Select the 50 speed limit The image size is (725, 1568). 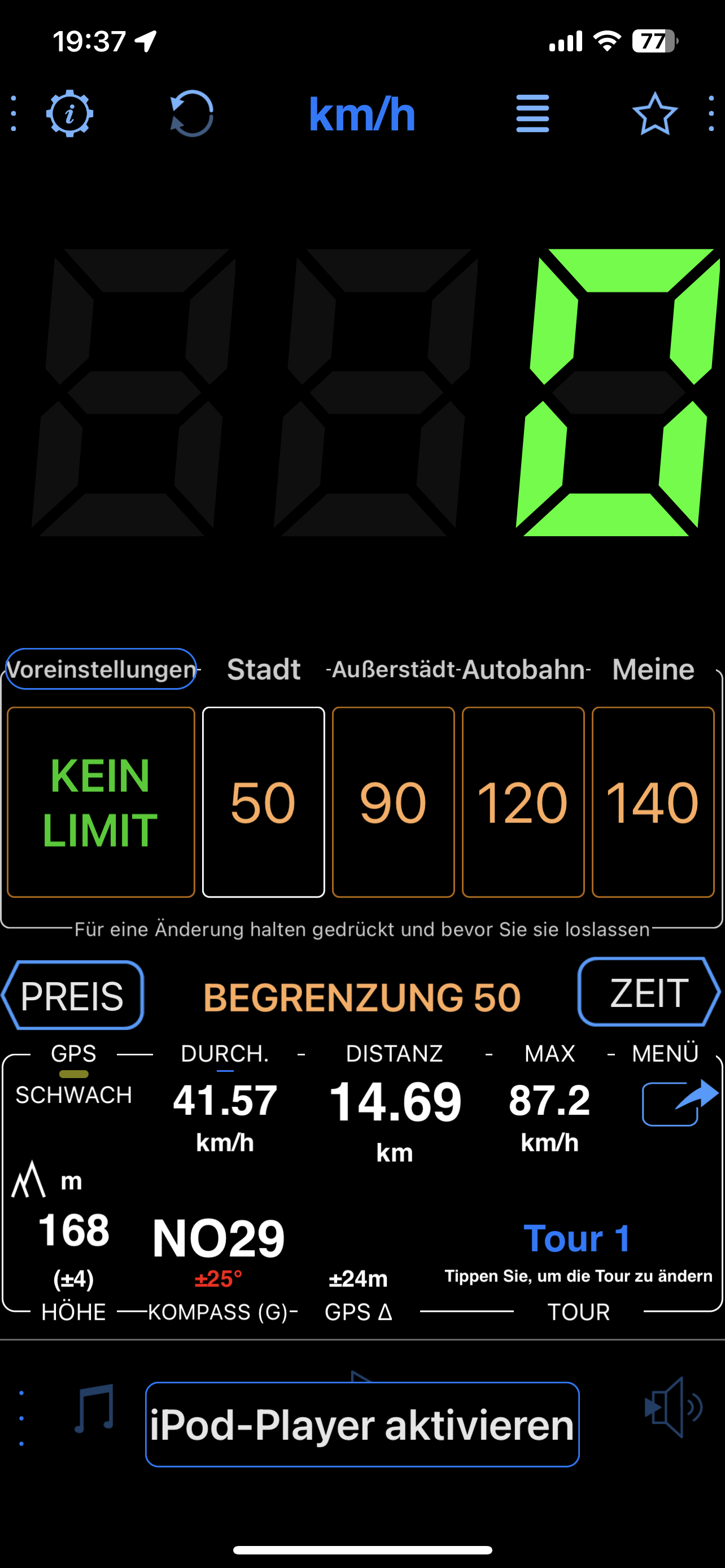(x=263, y=801)
